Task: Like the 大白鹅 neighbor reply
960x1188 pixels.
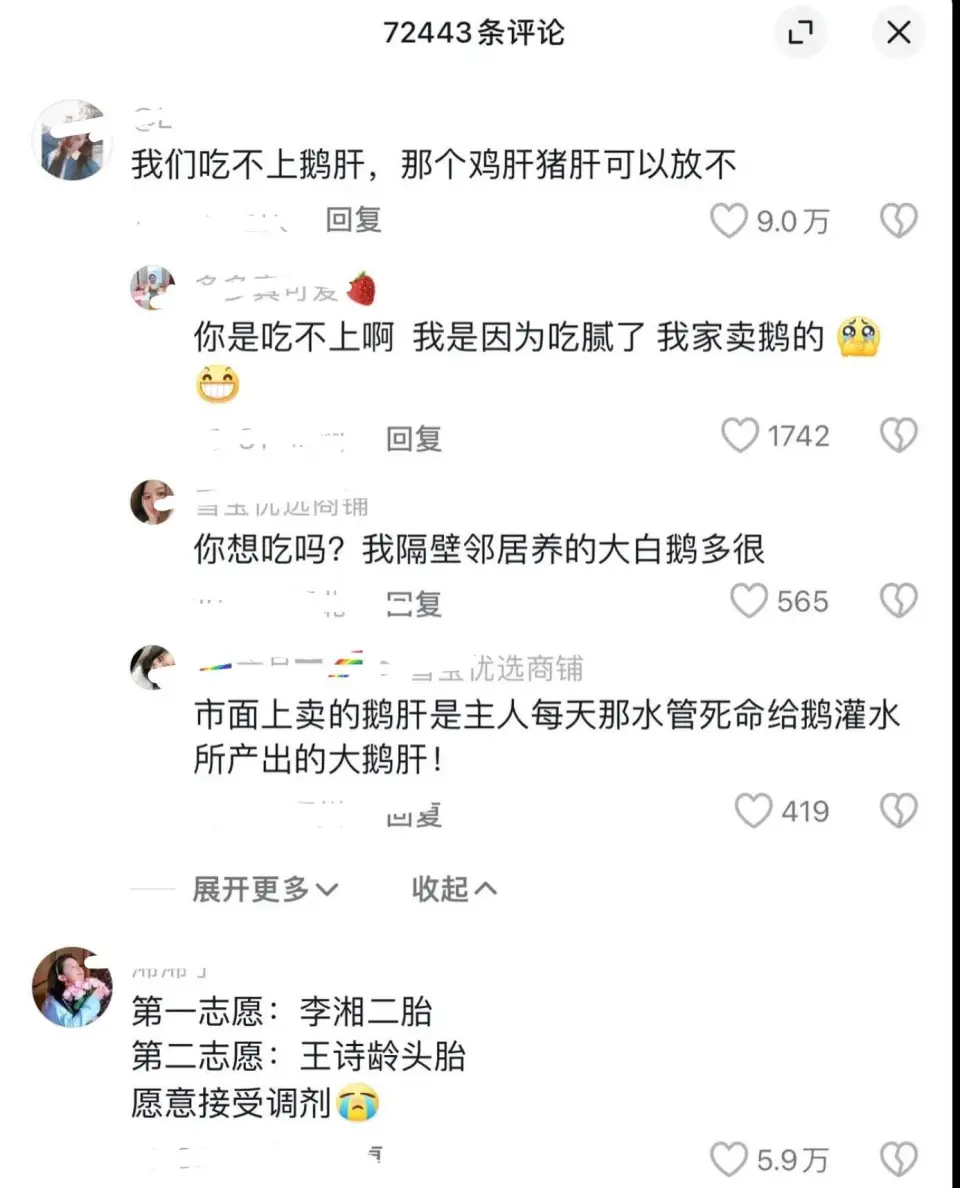Action: point(748,601)
